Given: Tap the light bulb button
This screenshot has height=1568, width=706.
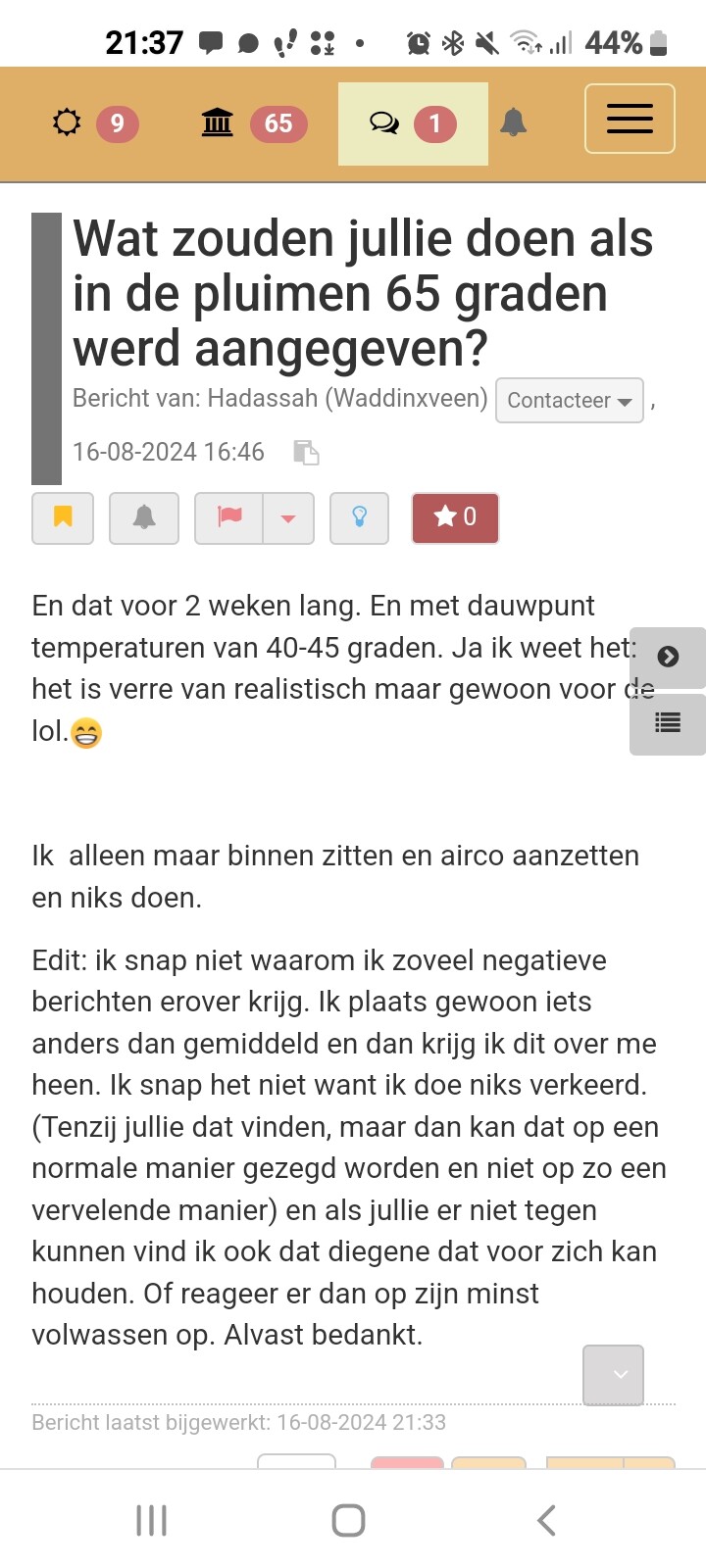Looking at the screenshot, I should [x=359, y=517].
